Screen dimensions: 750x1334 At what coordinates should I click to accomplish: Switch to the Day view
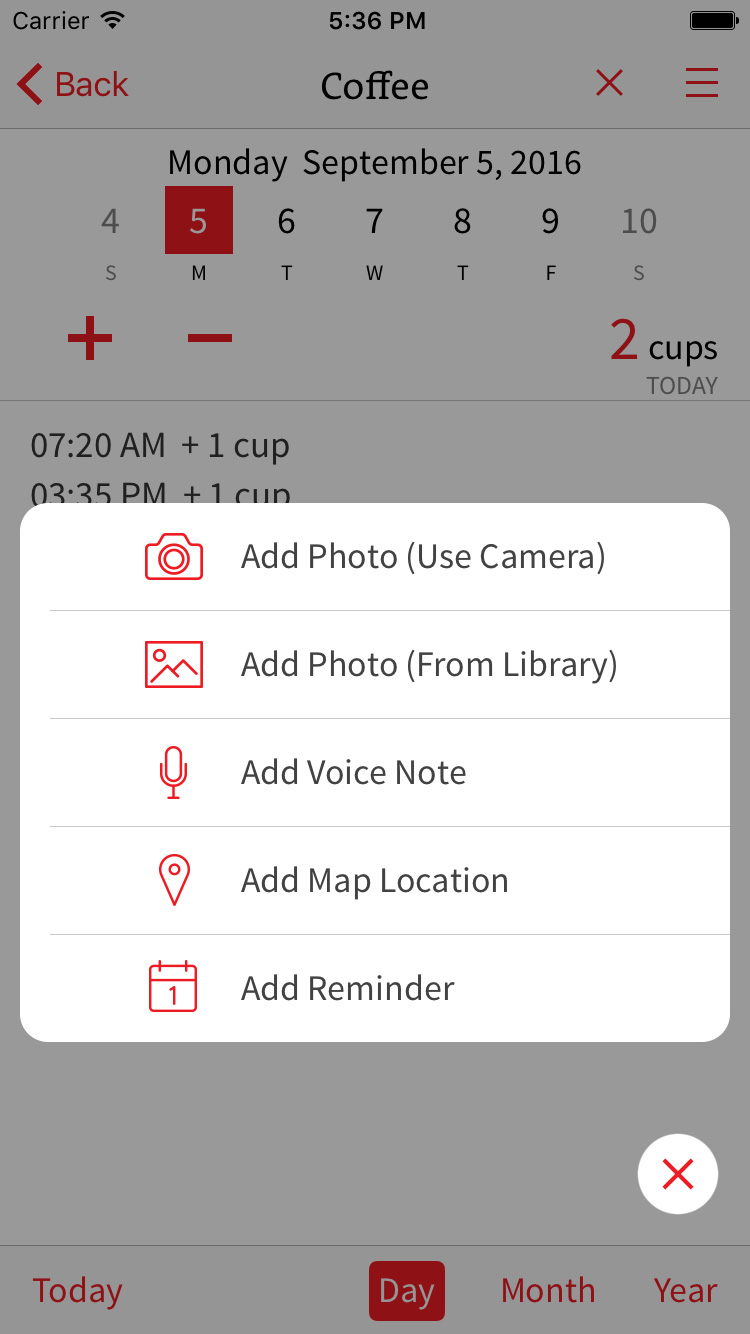[407, 1291]
